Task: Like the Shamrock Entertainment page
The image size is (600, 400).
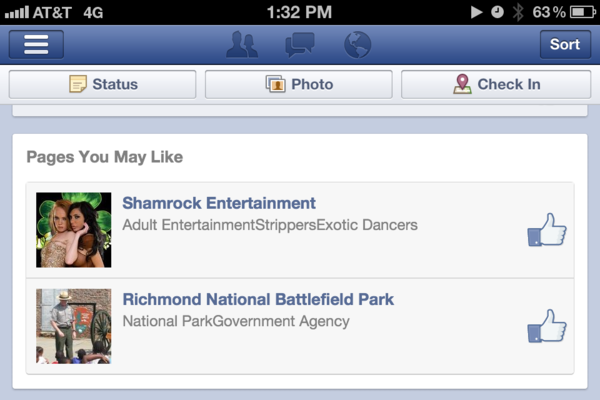Action: [x=546, y=231]
